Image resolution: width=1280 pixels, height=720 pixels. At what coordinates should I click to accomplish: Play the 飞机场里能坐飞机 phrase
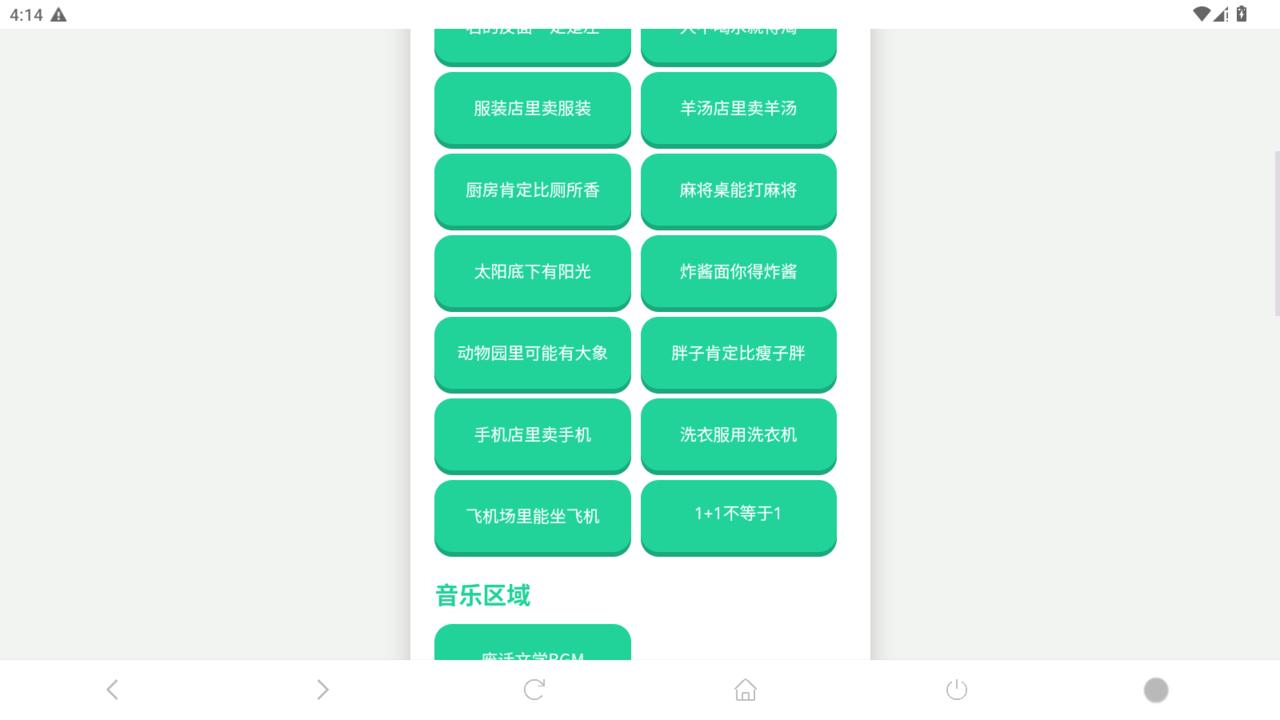click(532, 516)
